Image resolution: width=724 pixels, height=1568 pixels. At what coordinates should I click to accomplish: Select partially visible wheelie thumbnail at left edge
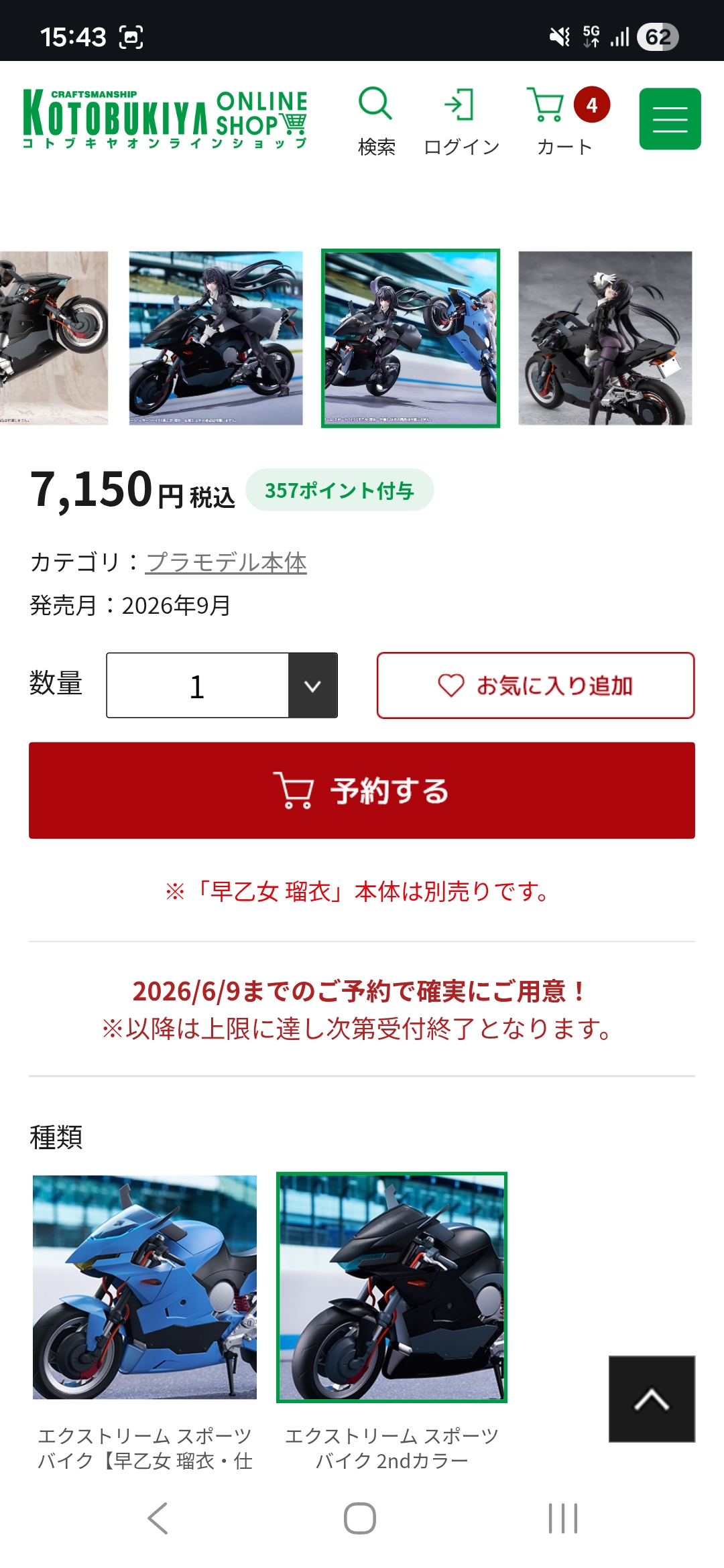(54, 338)
